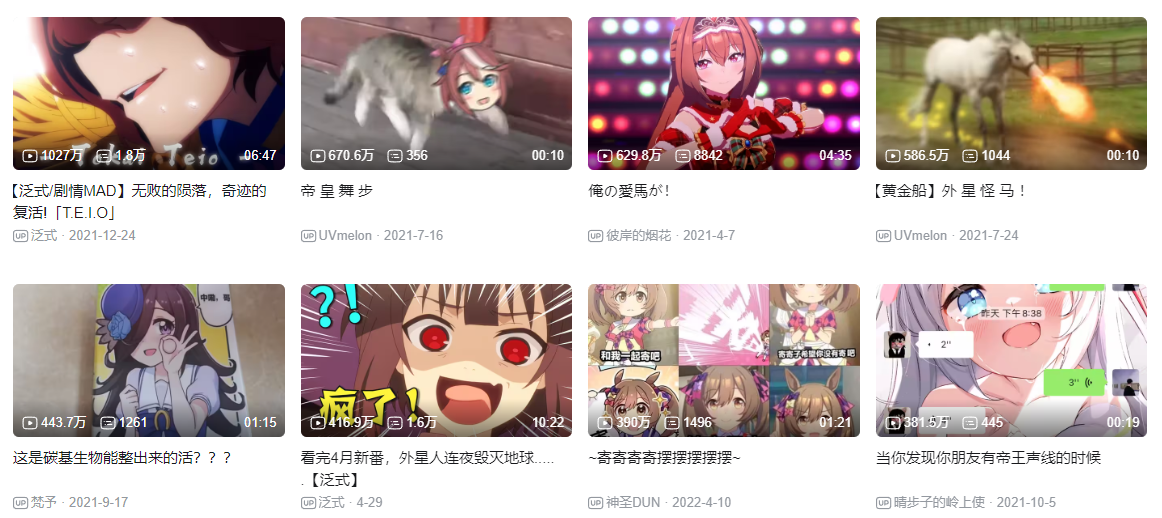Open the 无败的陨落,奇迹的复活 title link
The height and width of the screenshot is (518, 1162).
coord(140,201)
